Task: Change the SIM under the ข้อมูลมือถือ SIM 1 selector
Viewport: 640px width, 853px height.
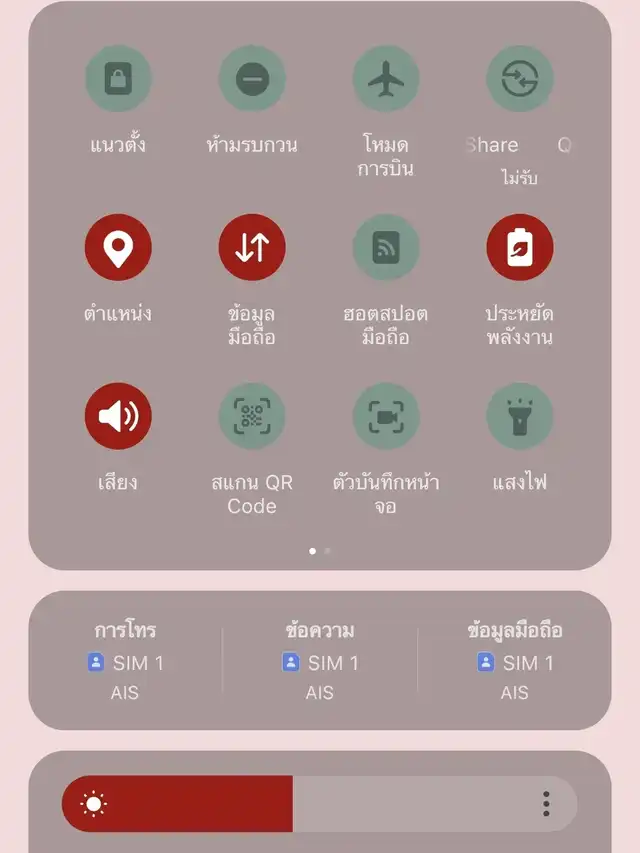Action: [x=515, y=661]
